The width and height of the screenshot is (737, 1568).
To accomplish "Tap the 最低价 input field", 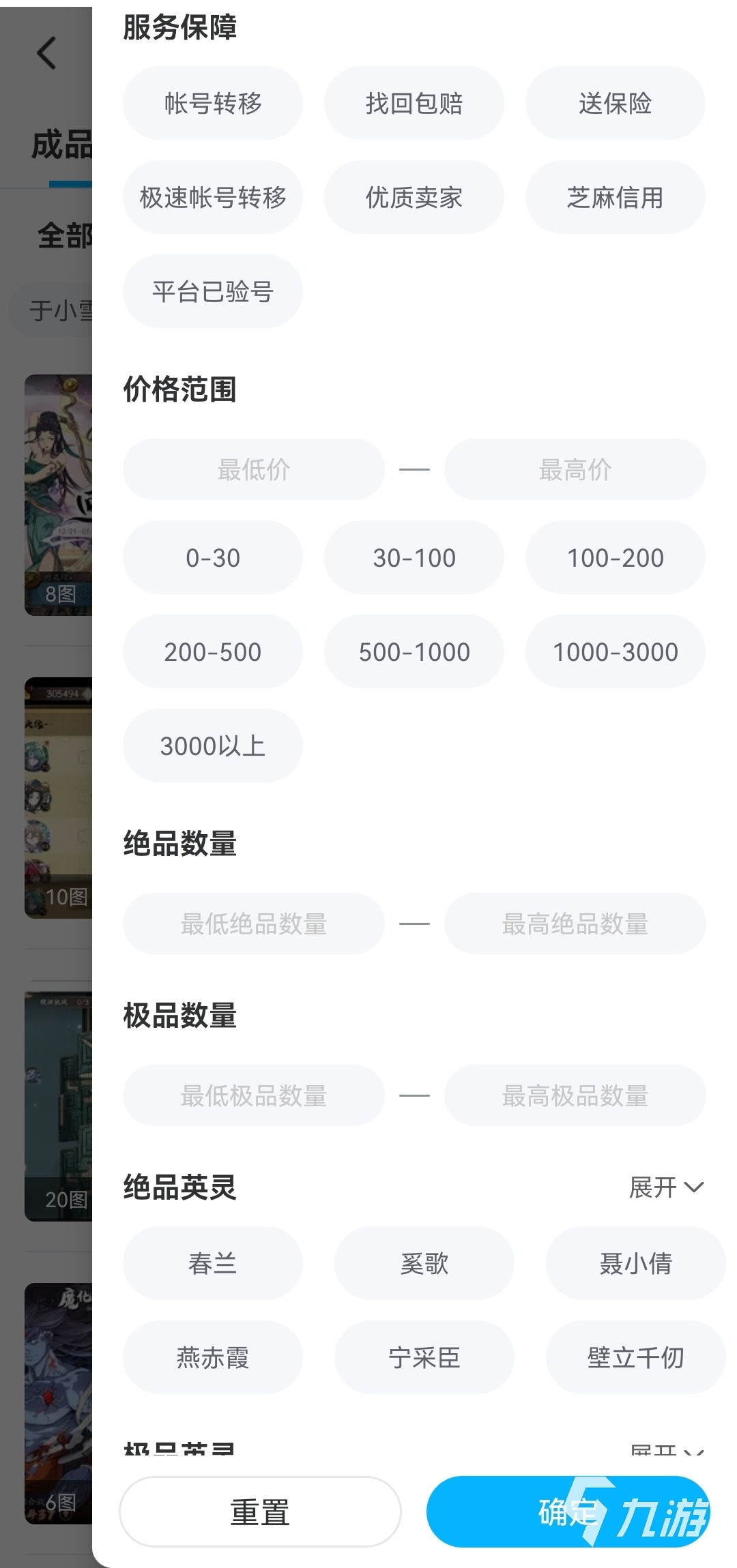I will click(253, 469).
